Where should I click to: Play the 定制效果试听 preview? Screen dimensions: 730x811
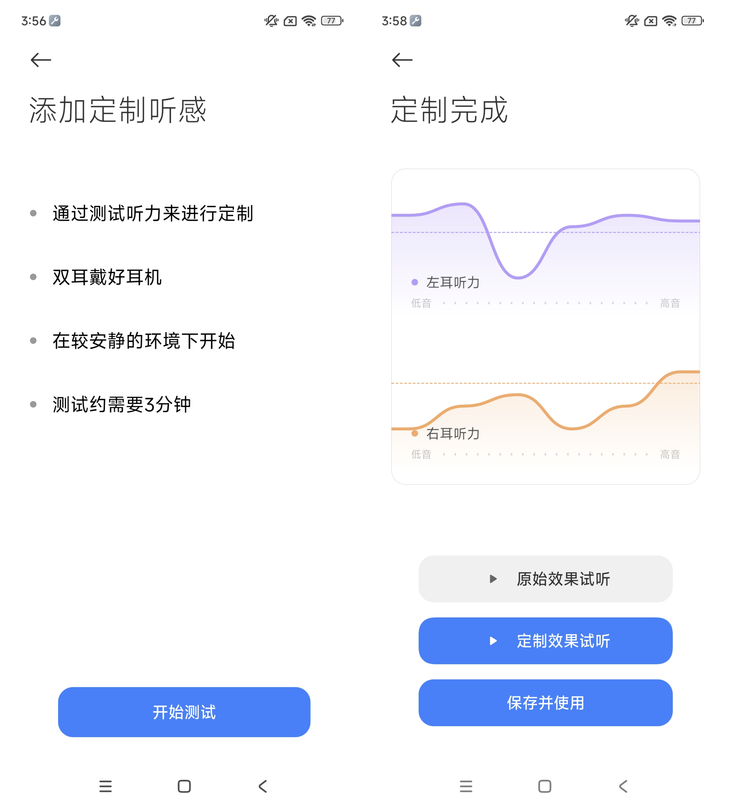pos(545,641)
